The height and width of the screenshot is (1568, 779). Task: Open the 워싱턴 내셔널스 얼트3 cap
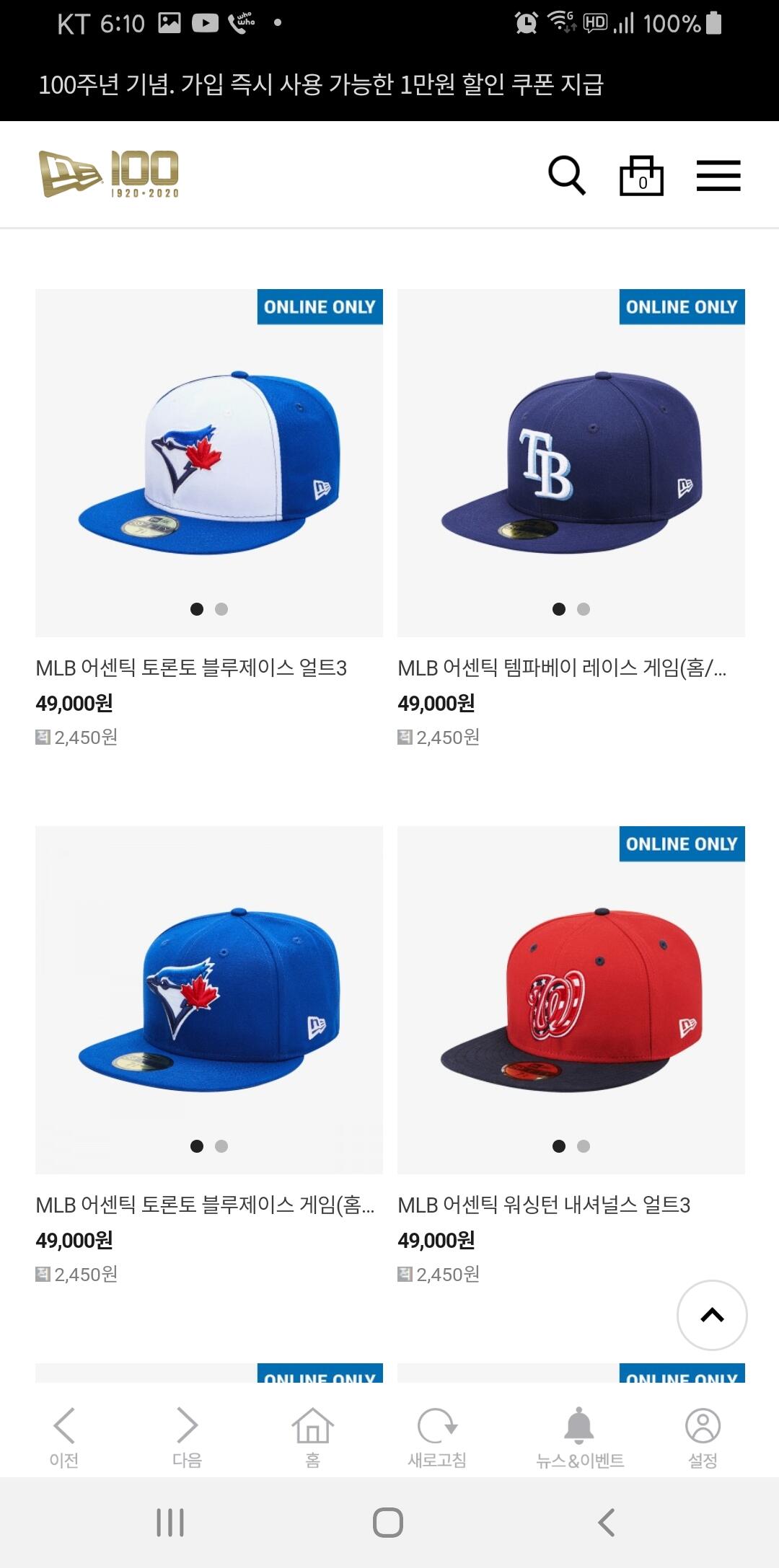(571, 1000)
